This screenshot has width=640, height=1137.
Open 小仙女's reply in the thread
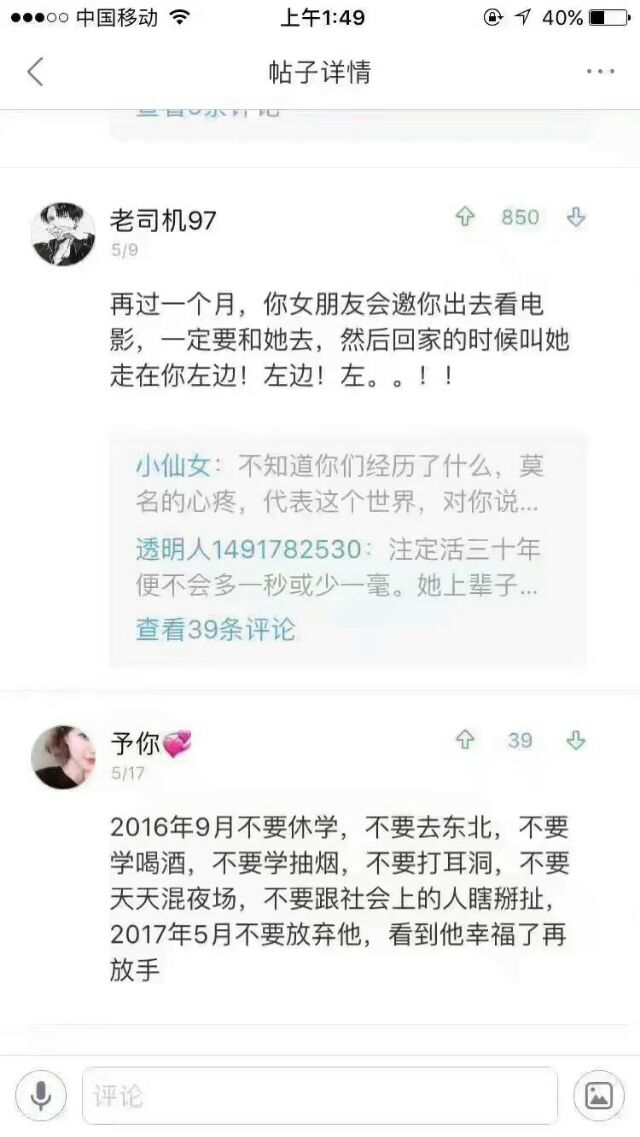coord(339,484)
